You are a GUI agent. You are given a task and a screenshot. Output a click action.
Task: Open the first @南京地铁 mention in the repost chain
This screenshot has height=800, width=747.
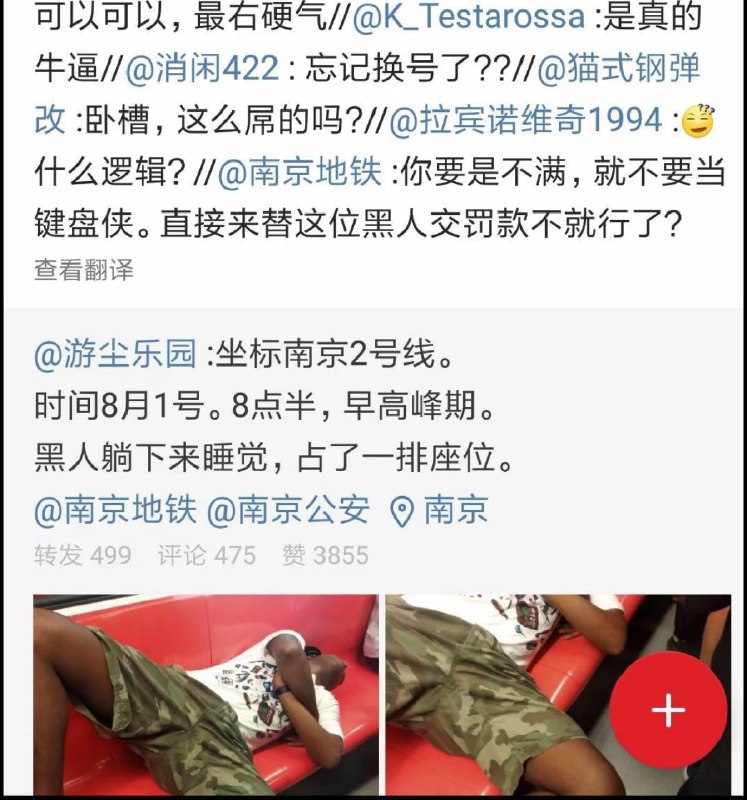pos(299,172)
